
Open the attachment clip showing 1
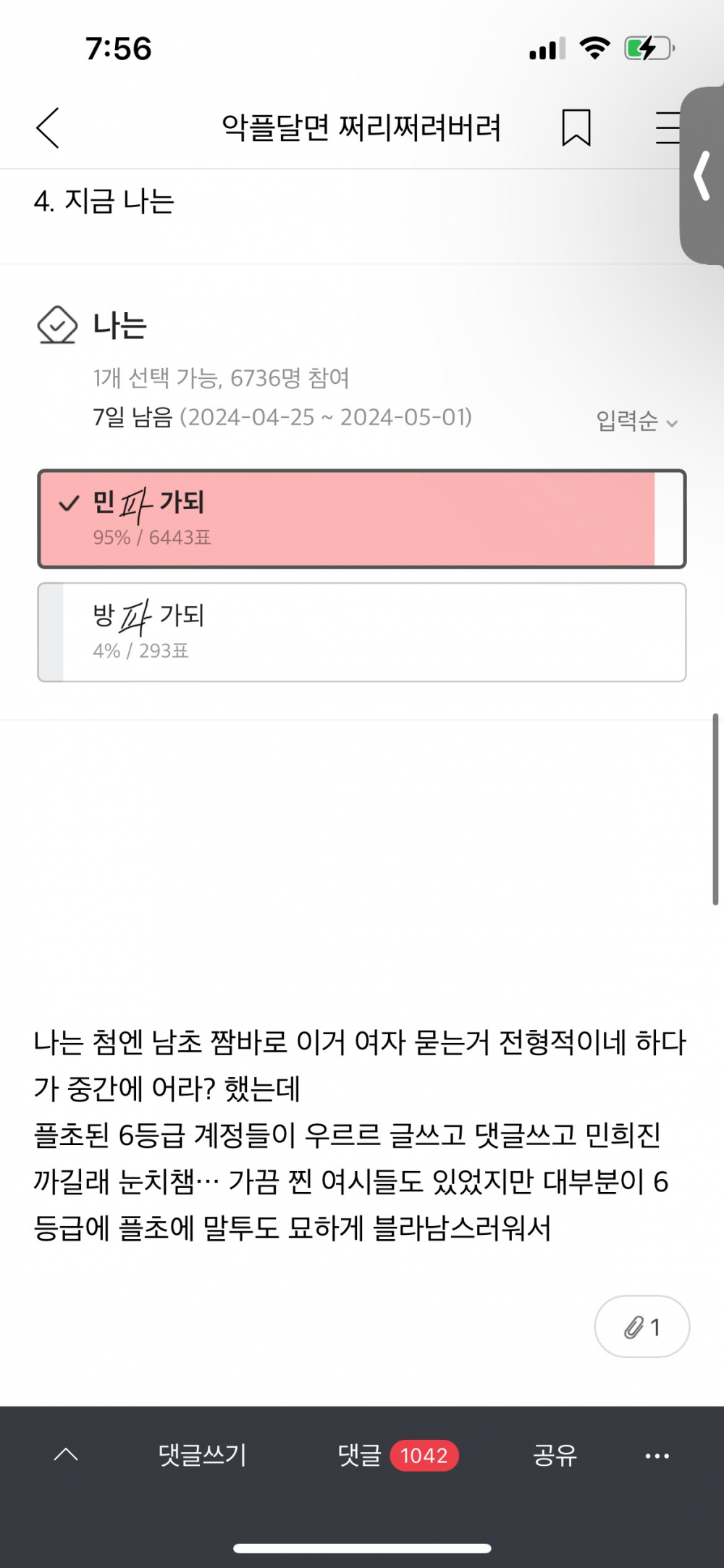(642, 1327)
